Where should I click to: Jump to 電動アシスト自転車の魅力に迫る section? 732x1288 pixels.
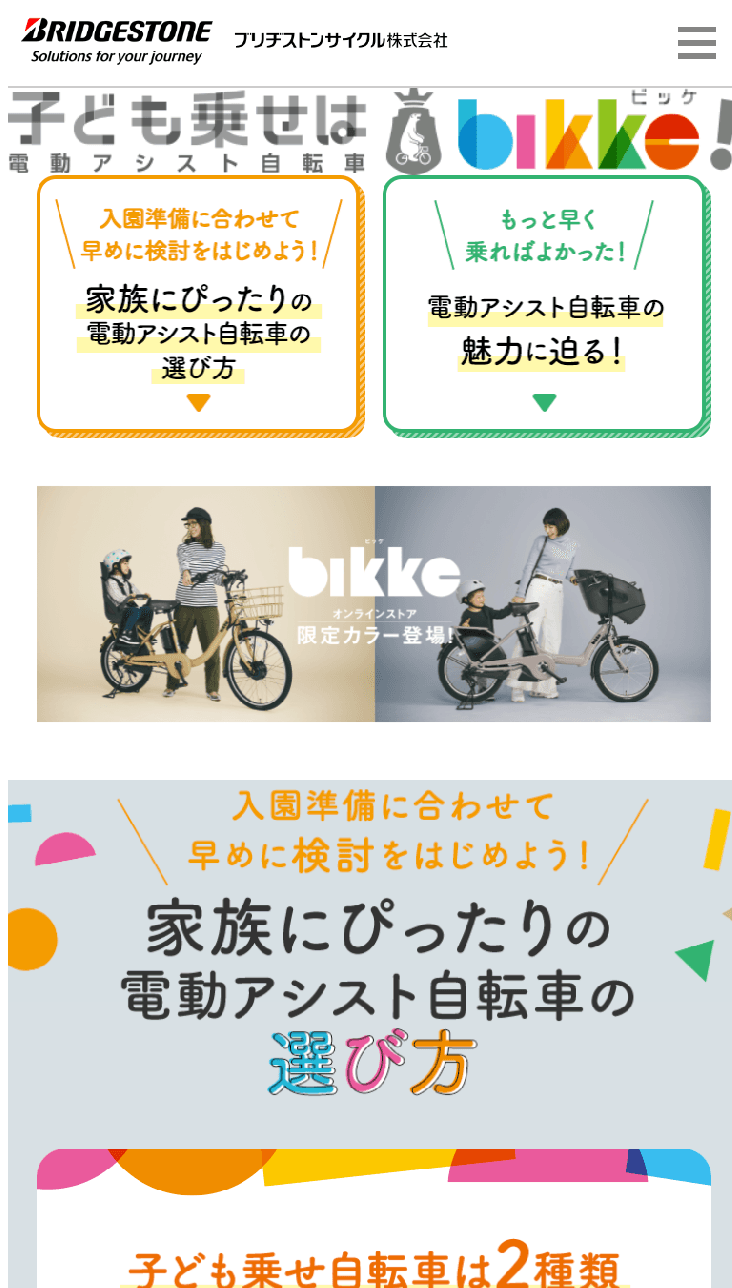pos(544,305)
